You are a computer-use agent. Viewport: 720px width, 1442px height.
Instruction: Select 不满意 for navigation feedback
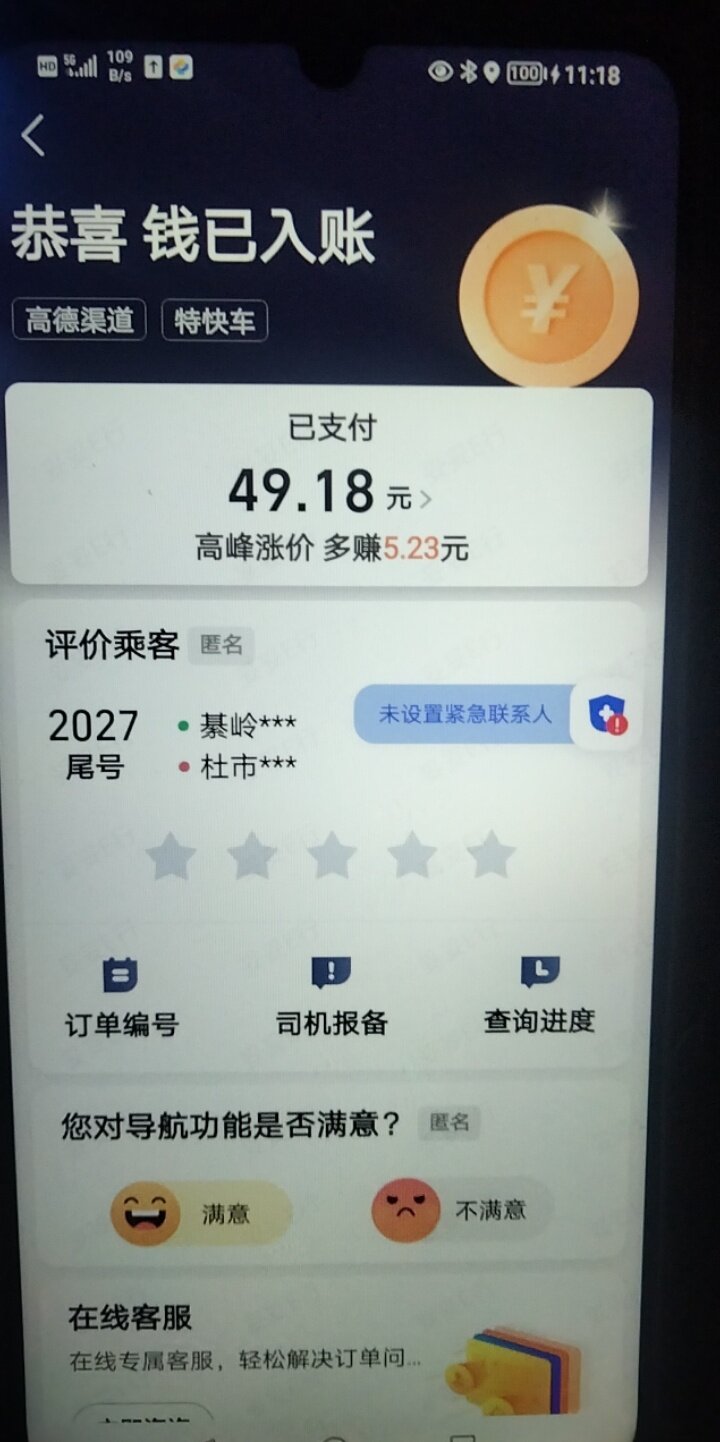[x=462, y=1210]
